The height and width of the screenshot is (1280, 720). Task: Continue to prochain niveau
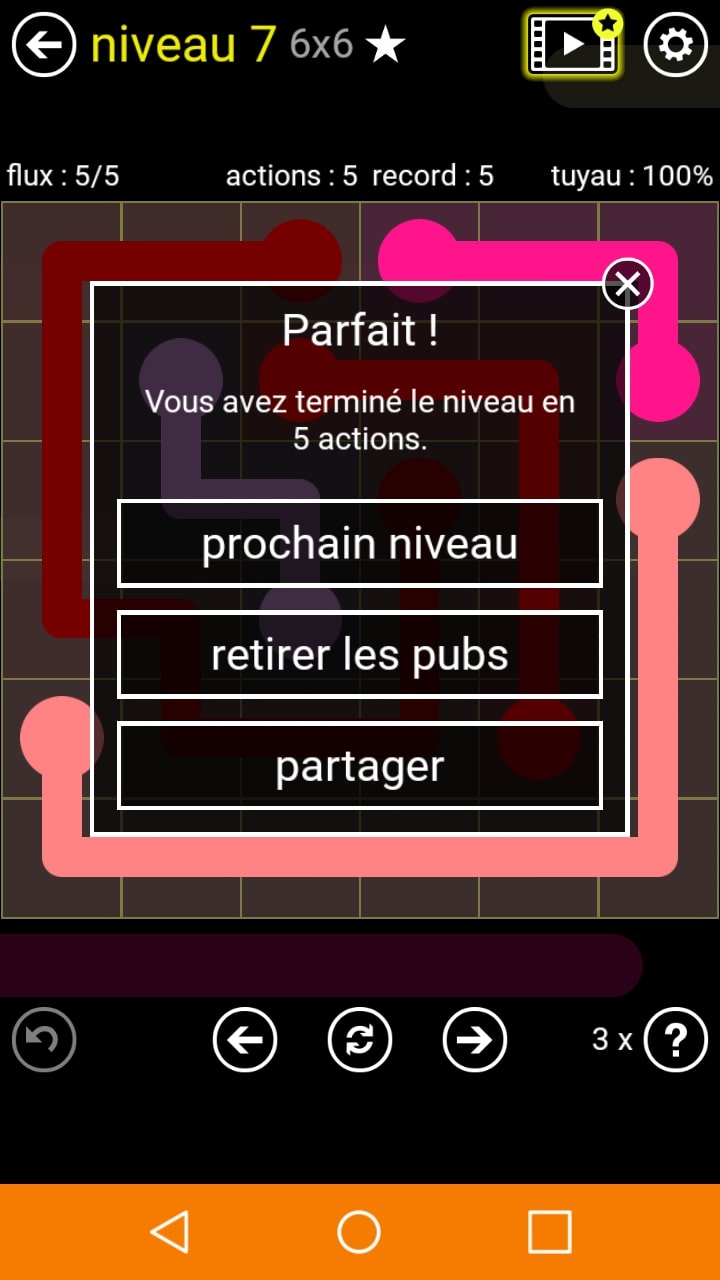pyautogui.click(x=360, y=544)
